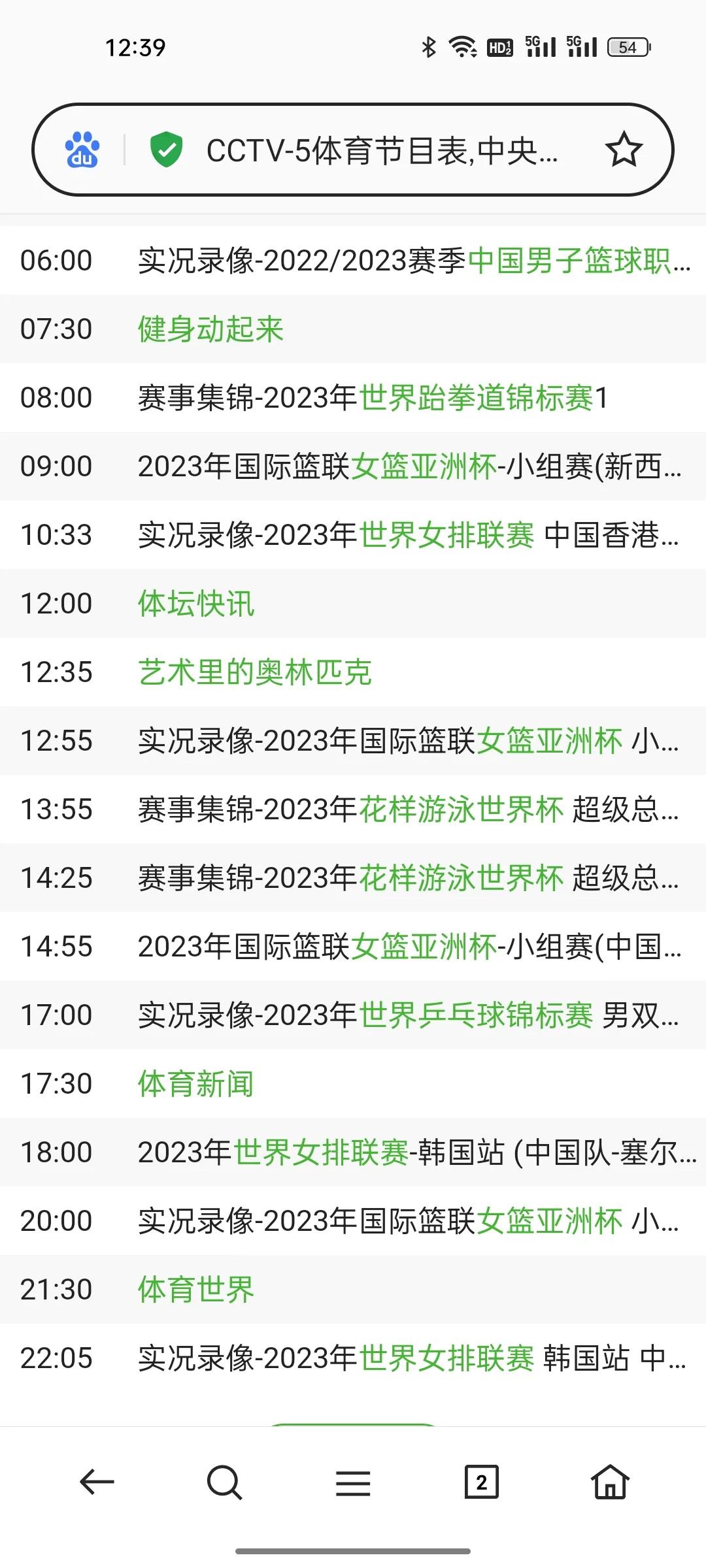The width and height of the screenshot is (706, 1568).
Task: Open the 世界女排联赛 link at 18:00
Action: [321, 1152]
